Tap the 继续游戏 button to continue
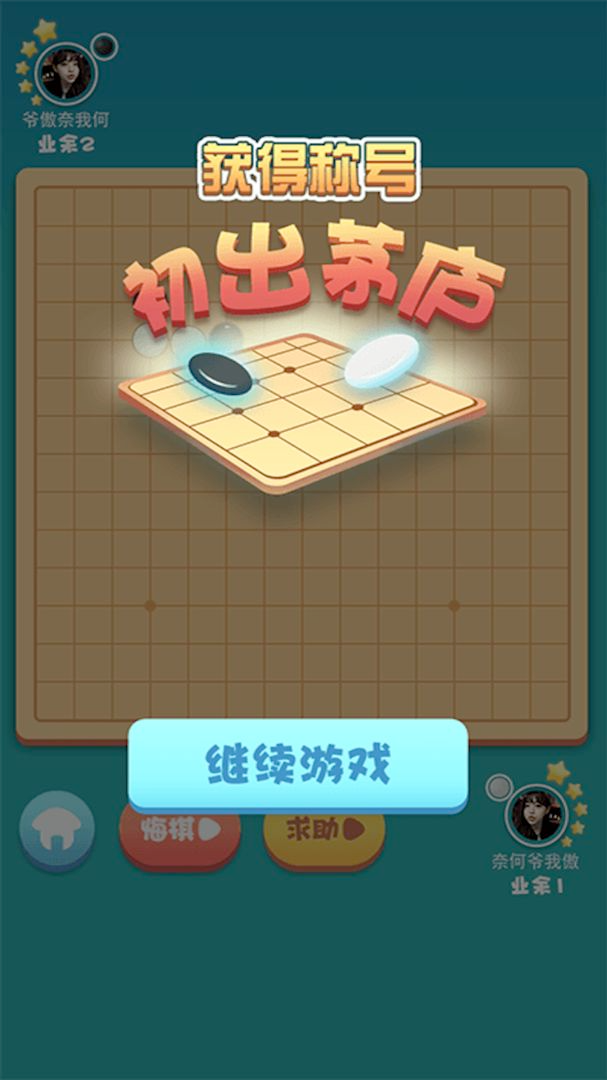This screenshot has height=1080, width=607. 298,764
